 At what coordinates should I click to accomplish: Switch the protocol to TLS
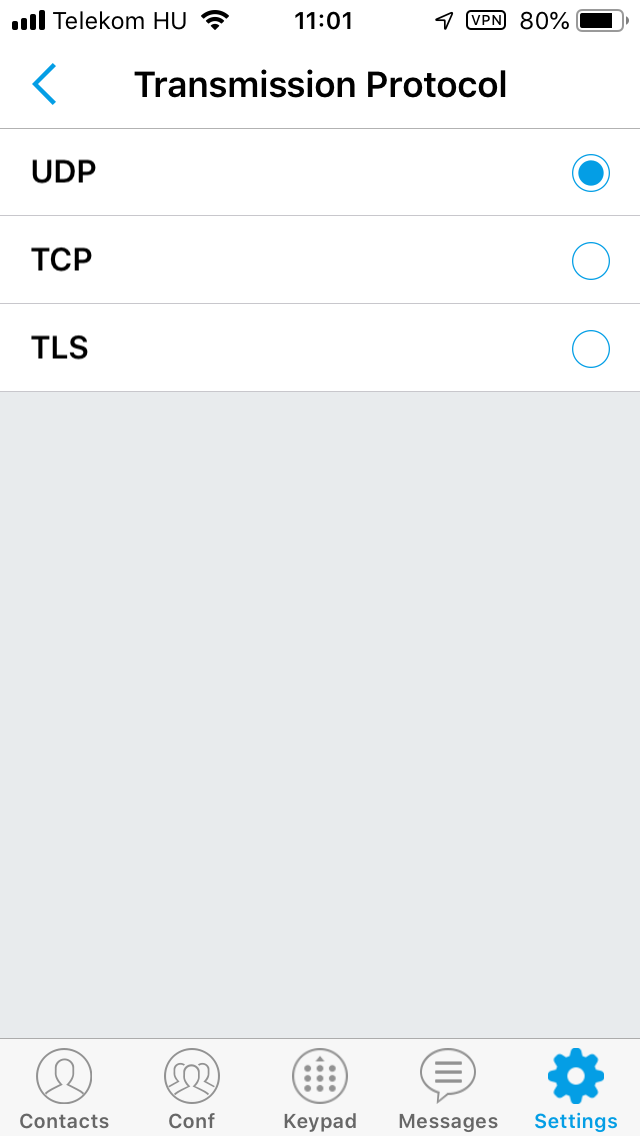320,348
